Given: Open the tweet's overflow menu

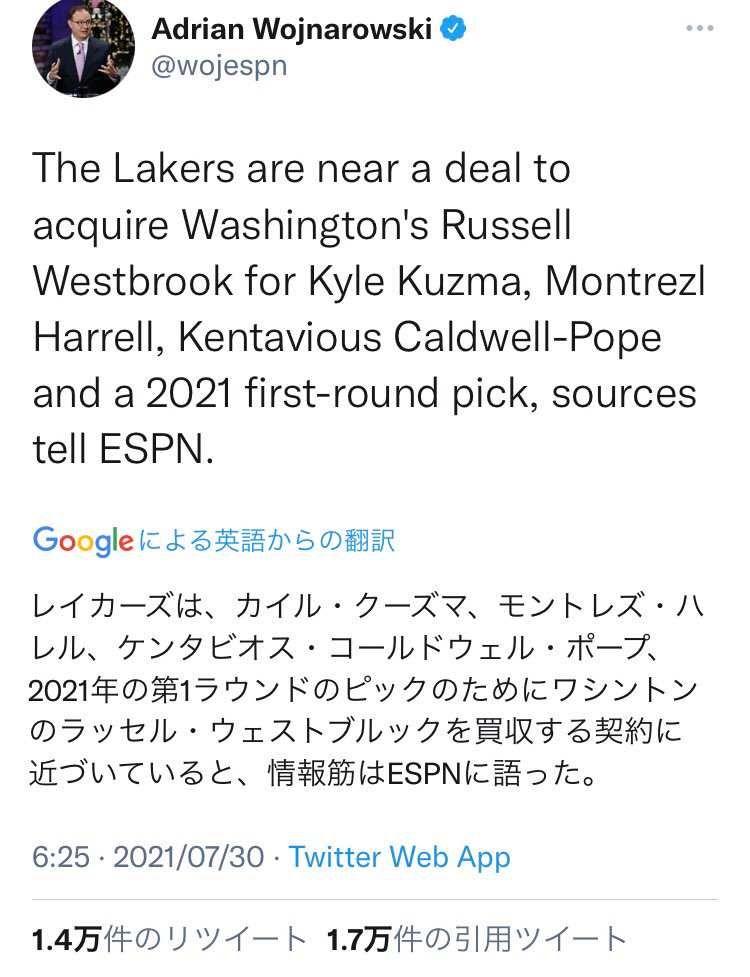Looking at the screenshot, I should (x=700, y=28).
